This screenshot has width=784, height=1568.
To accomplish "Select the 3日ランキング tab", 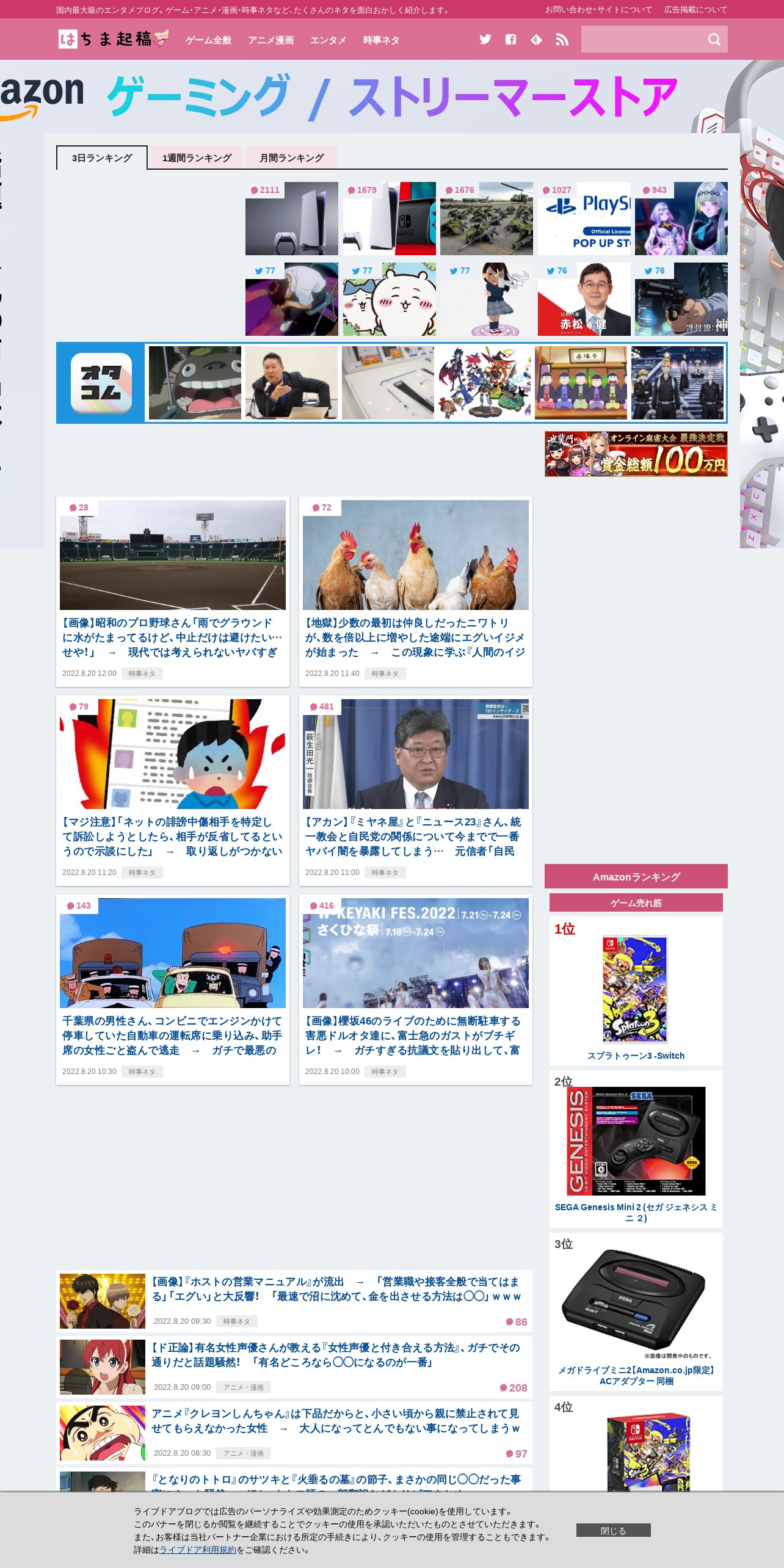I will tap(102, 158).
